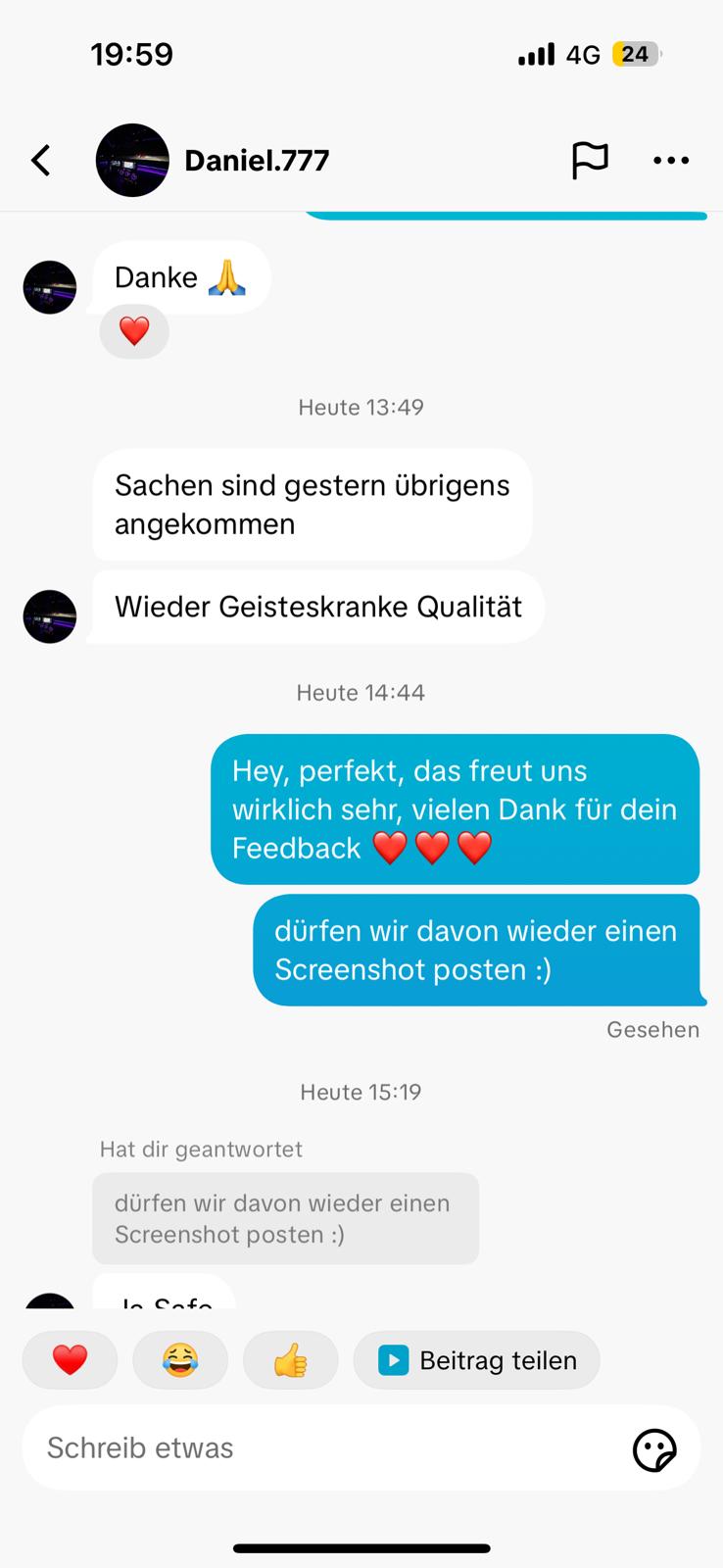
Task: Report this chat via the flag icon
Action: point(590,160)
